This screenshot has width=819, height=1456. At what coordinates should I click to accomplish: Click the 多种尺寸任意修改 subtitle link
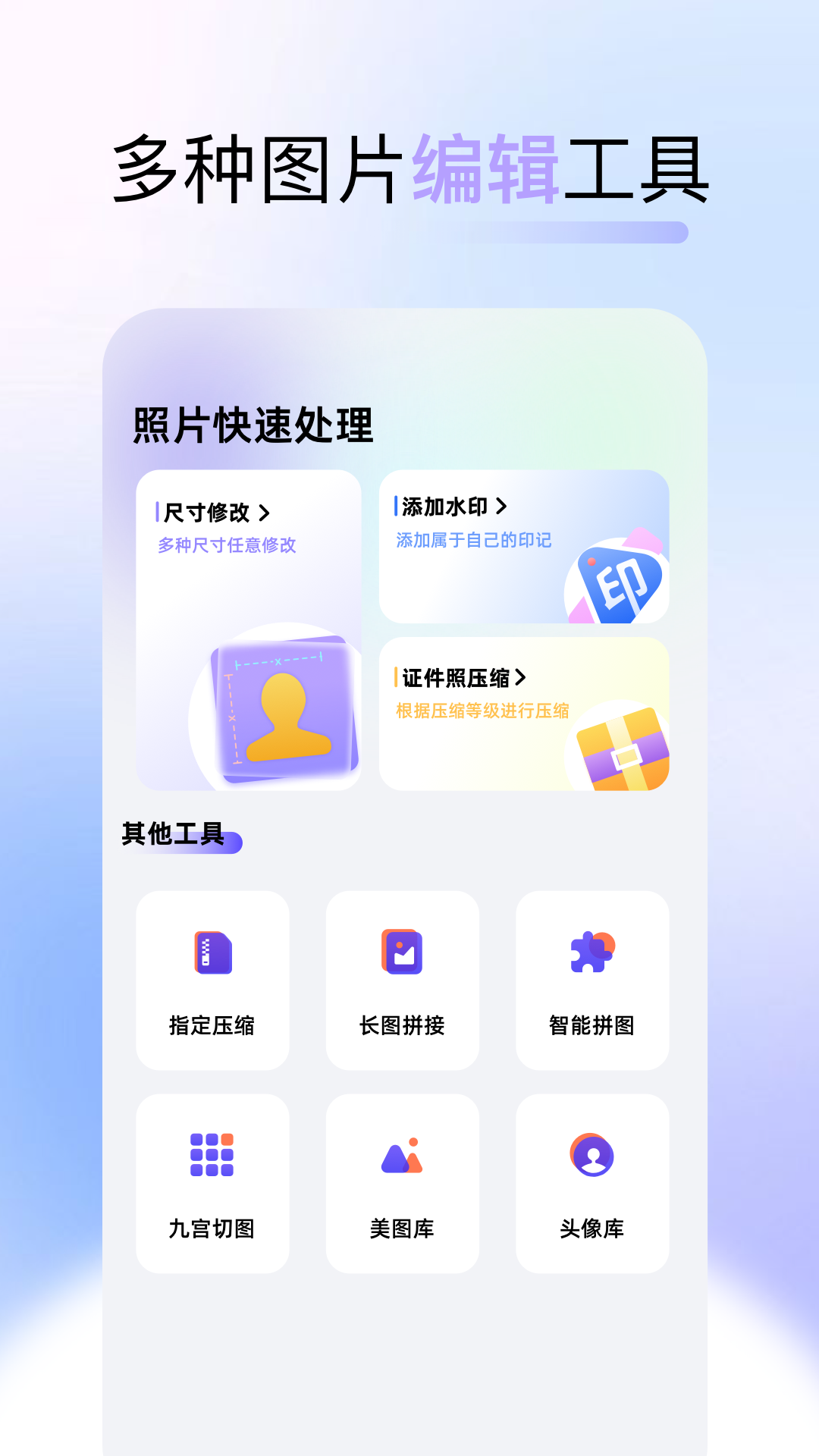[x=227, y=544]
